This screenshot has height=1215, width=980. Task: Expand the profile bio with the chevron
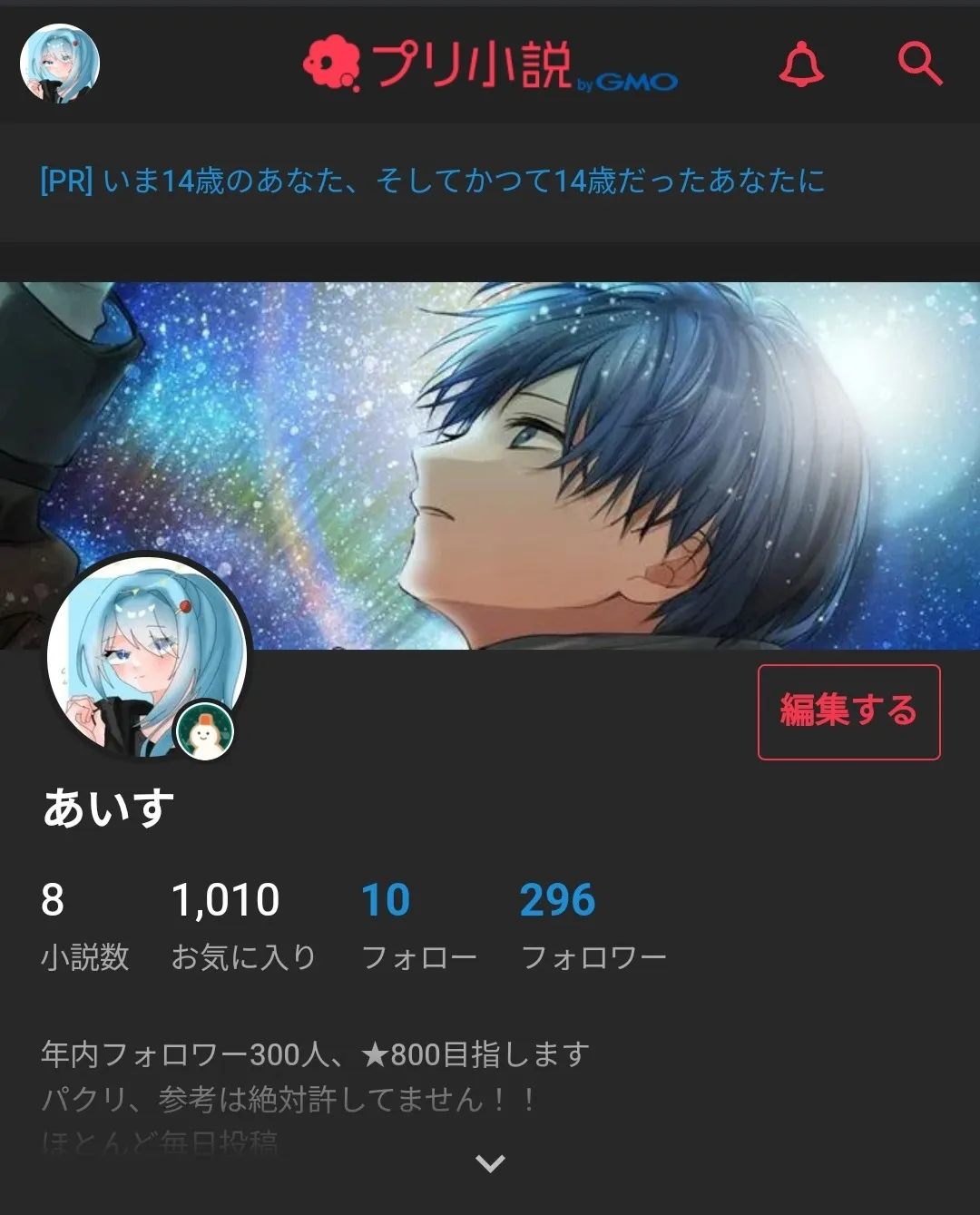point(490,1163)
